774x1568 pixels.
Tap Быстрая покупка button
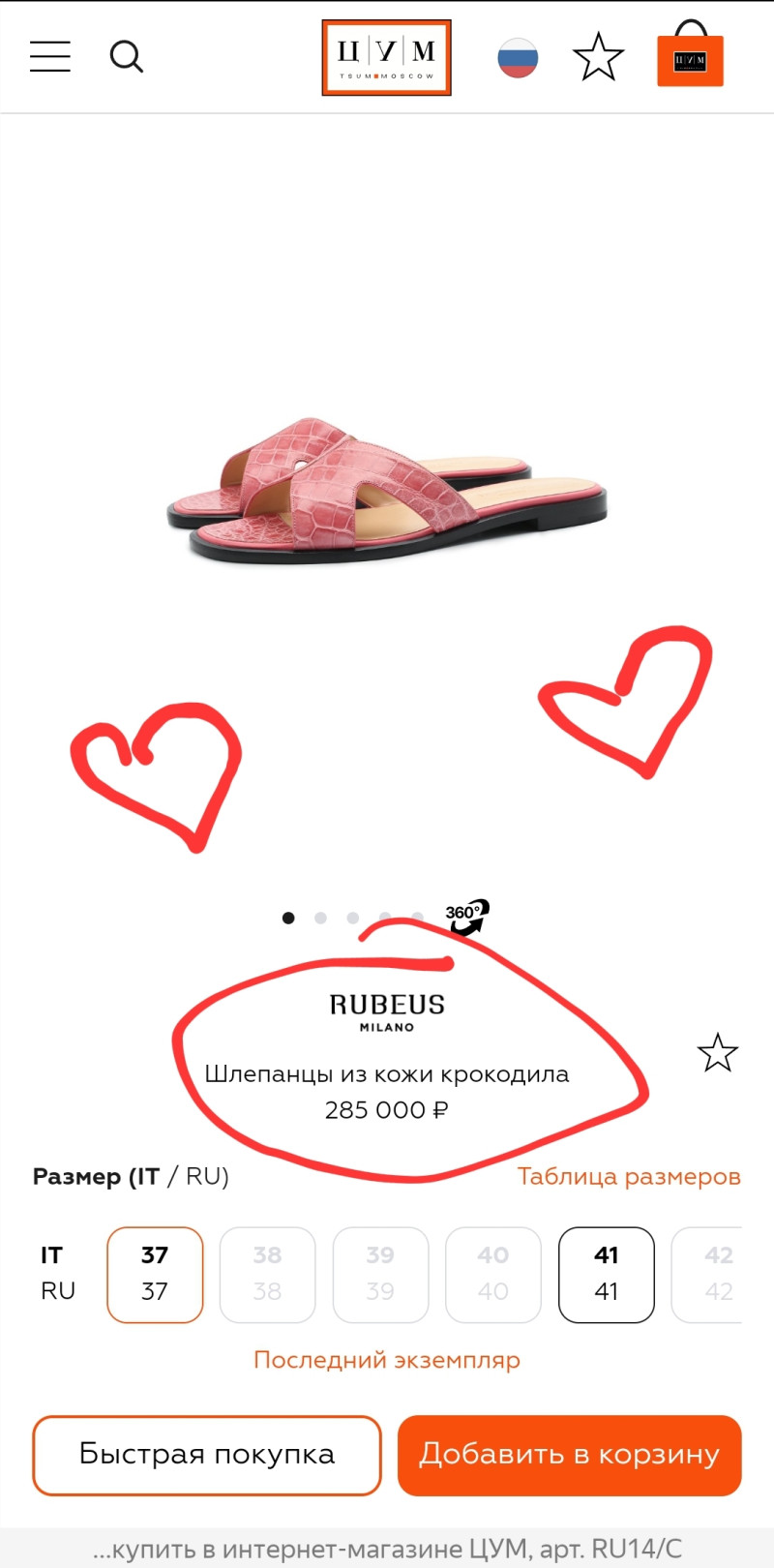click(x=207, y=1455)
